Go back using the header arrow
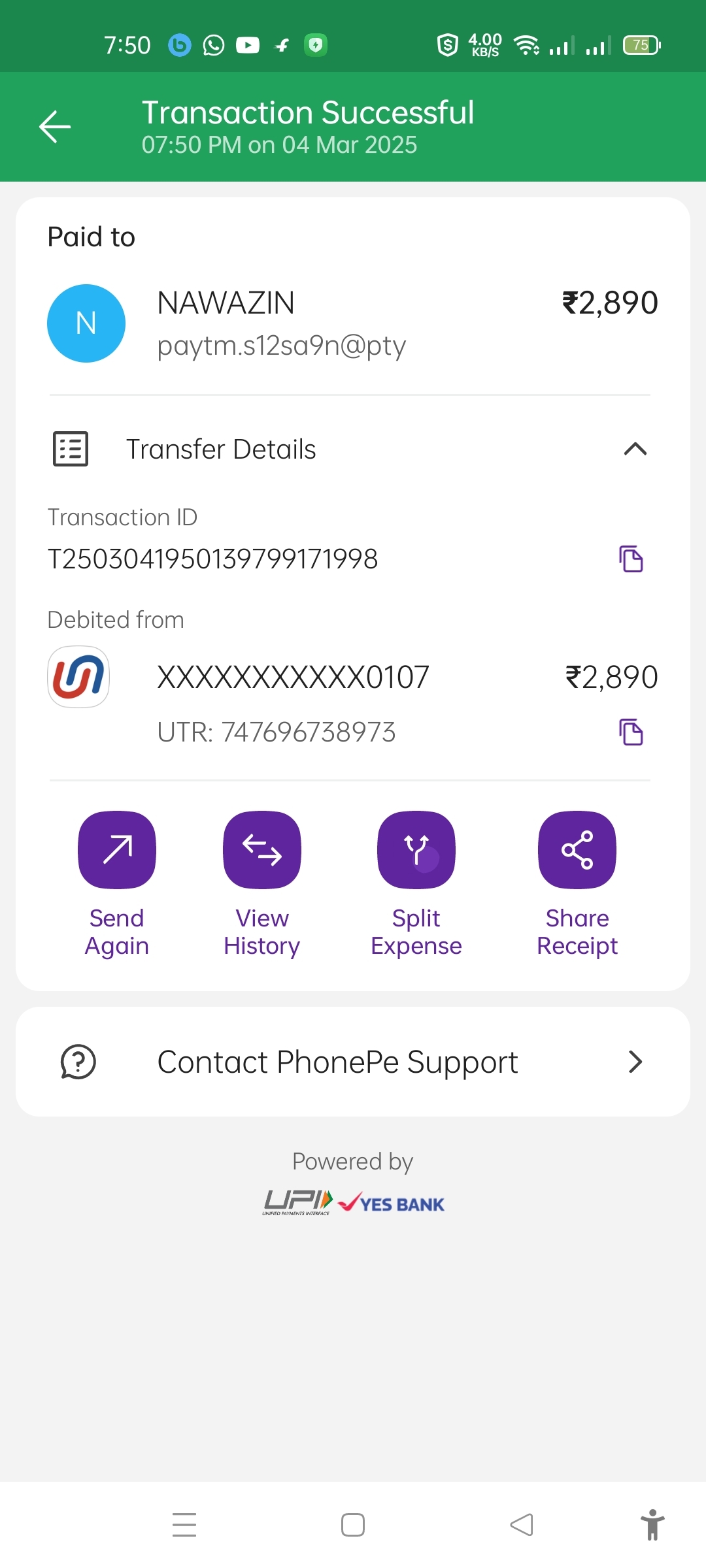Image resolution: width=706 pixels, height=1568 pixels. (55, 126)
